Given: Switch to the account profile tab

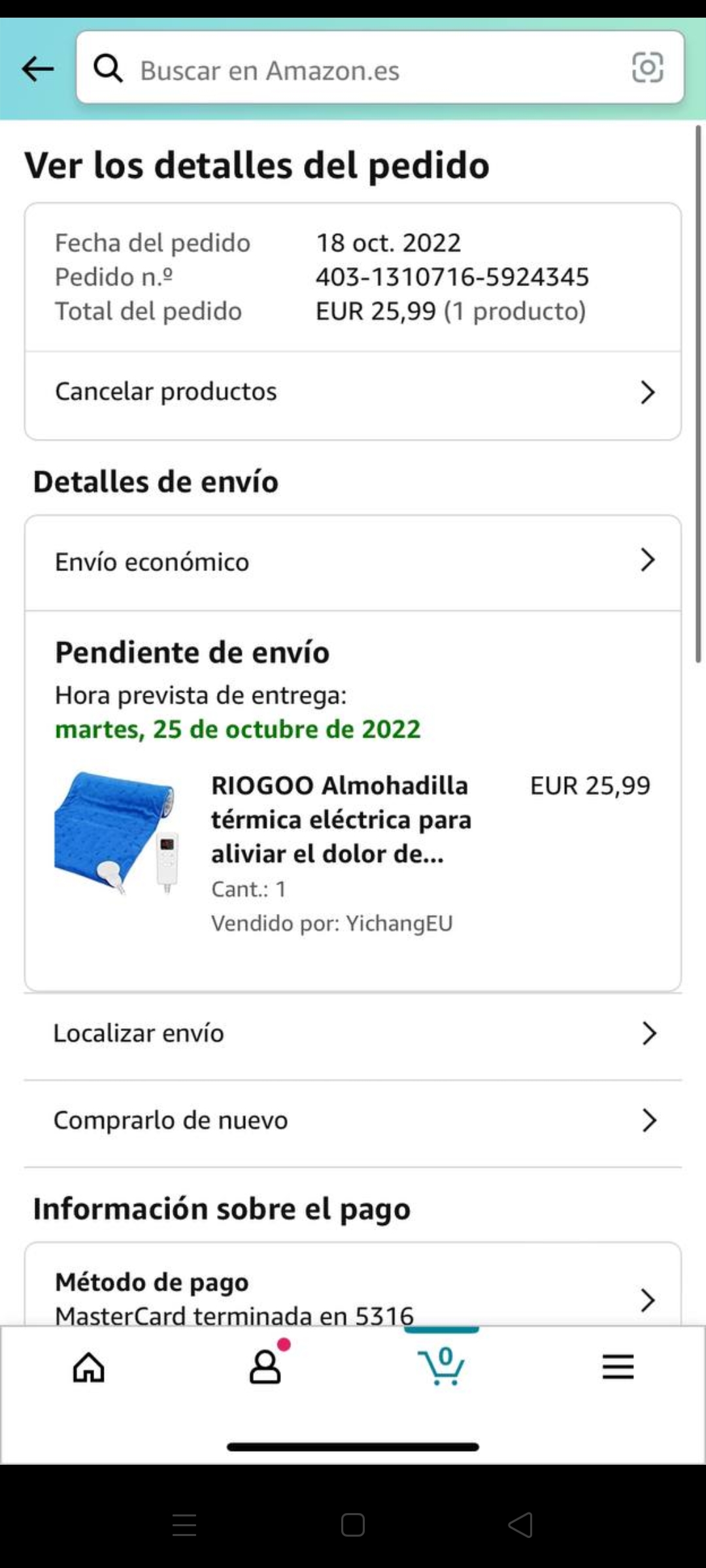Looking at the screenshot, I should coord(265,1367).
